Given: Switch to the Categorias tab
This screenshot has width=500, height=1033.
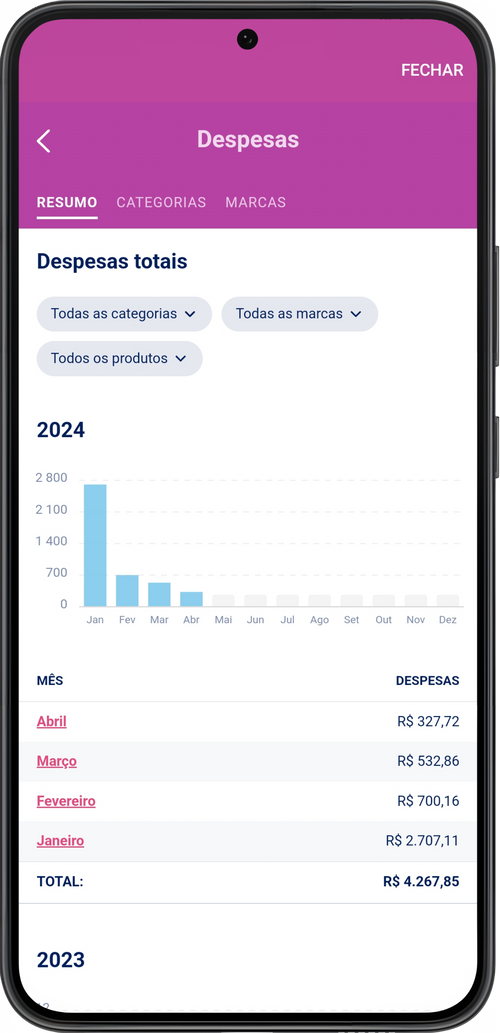Looking at the screenshot, I should pyautogui.click(x=161, y=202).
